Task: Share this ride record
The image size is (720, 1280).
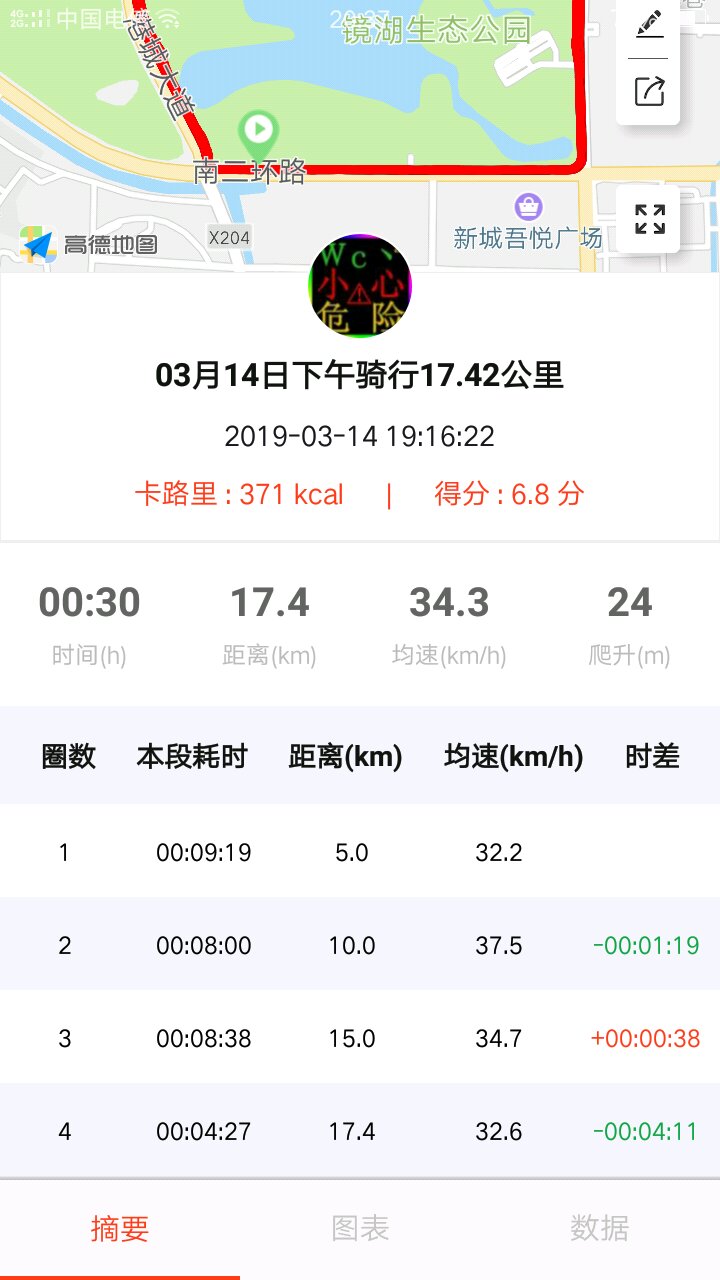Action: pos(649,92)
